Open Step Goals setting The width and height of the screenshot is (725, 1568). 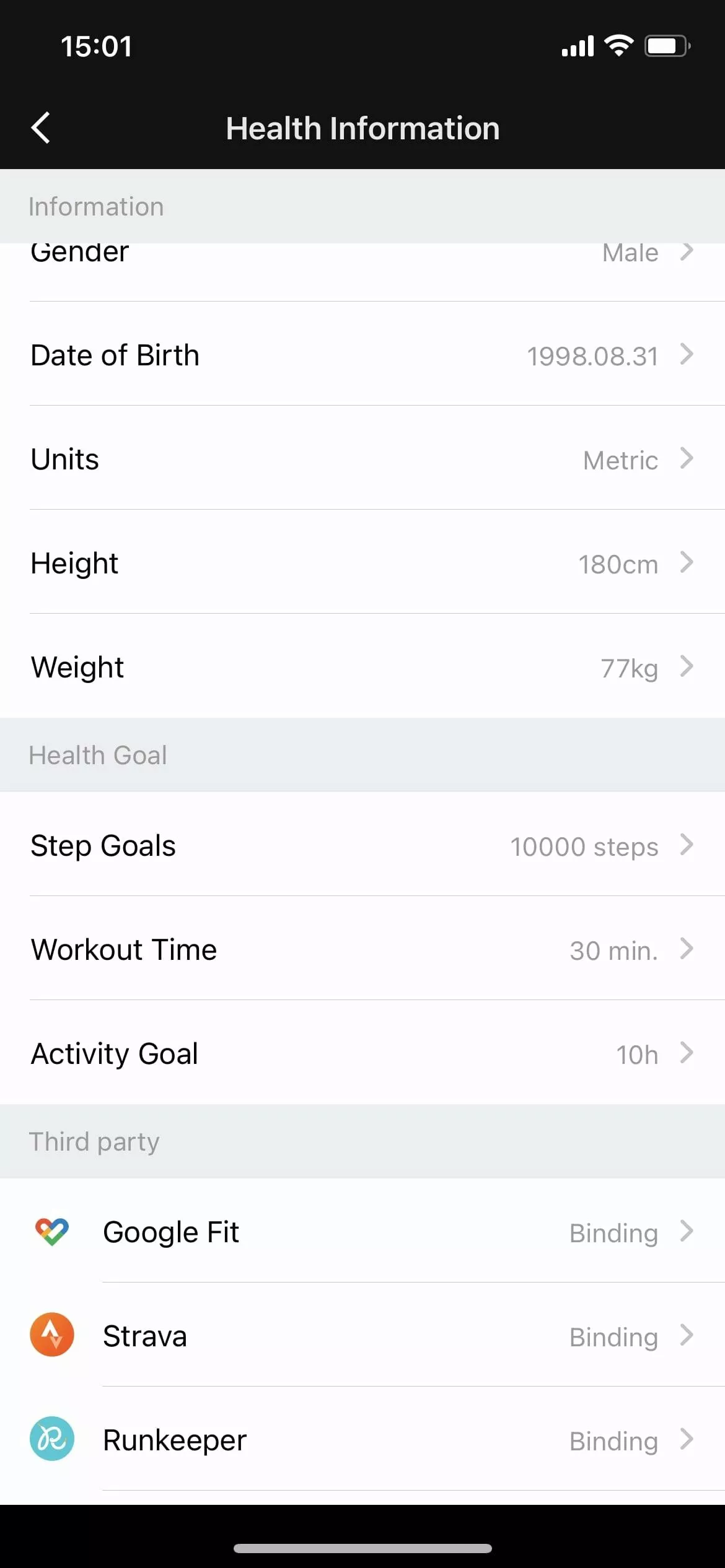362,845
